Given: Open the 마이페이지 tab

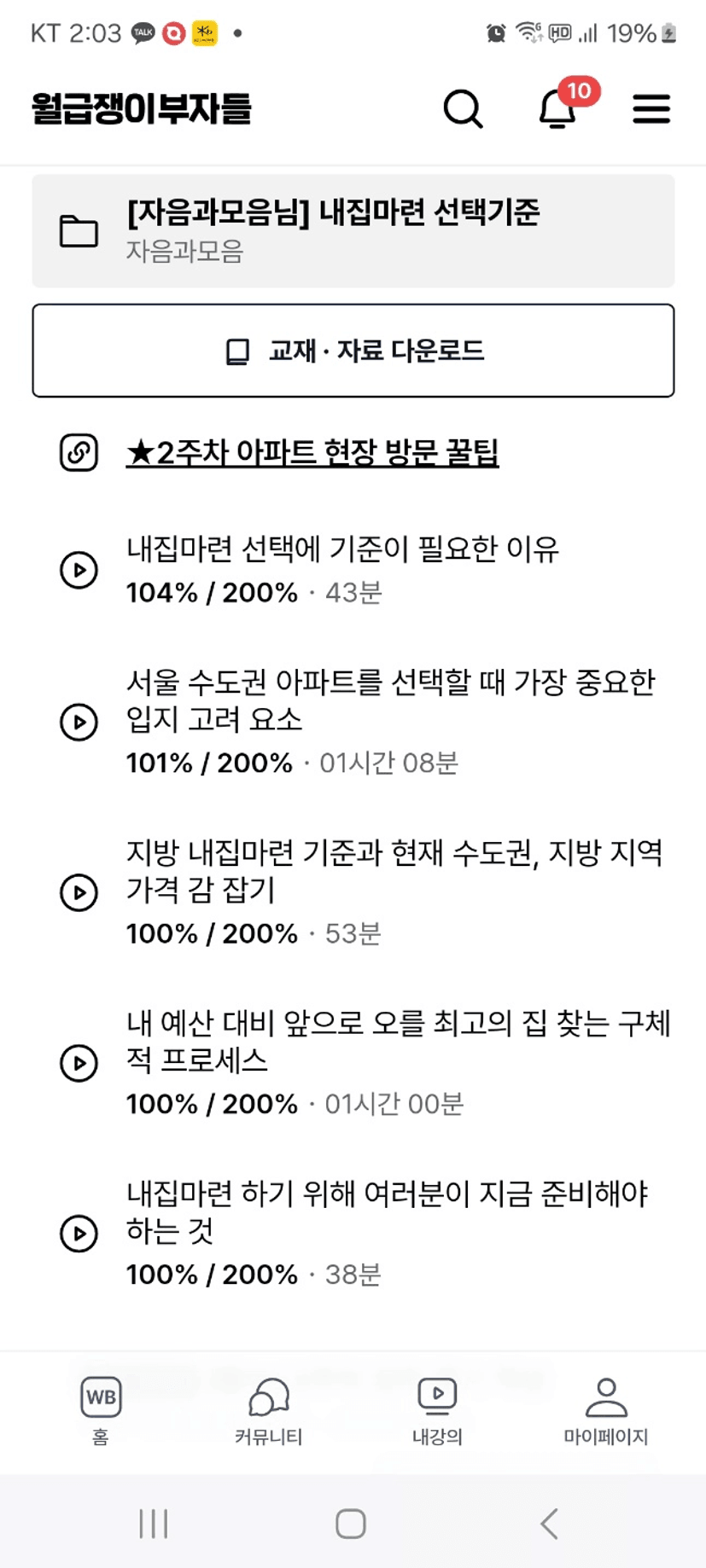Looking at the screenshot, I should [x=606, y=1411].
